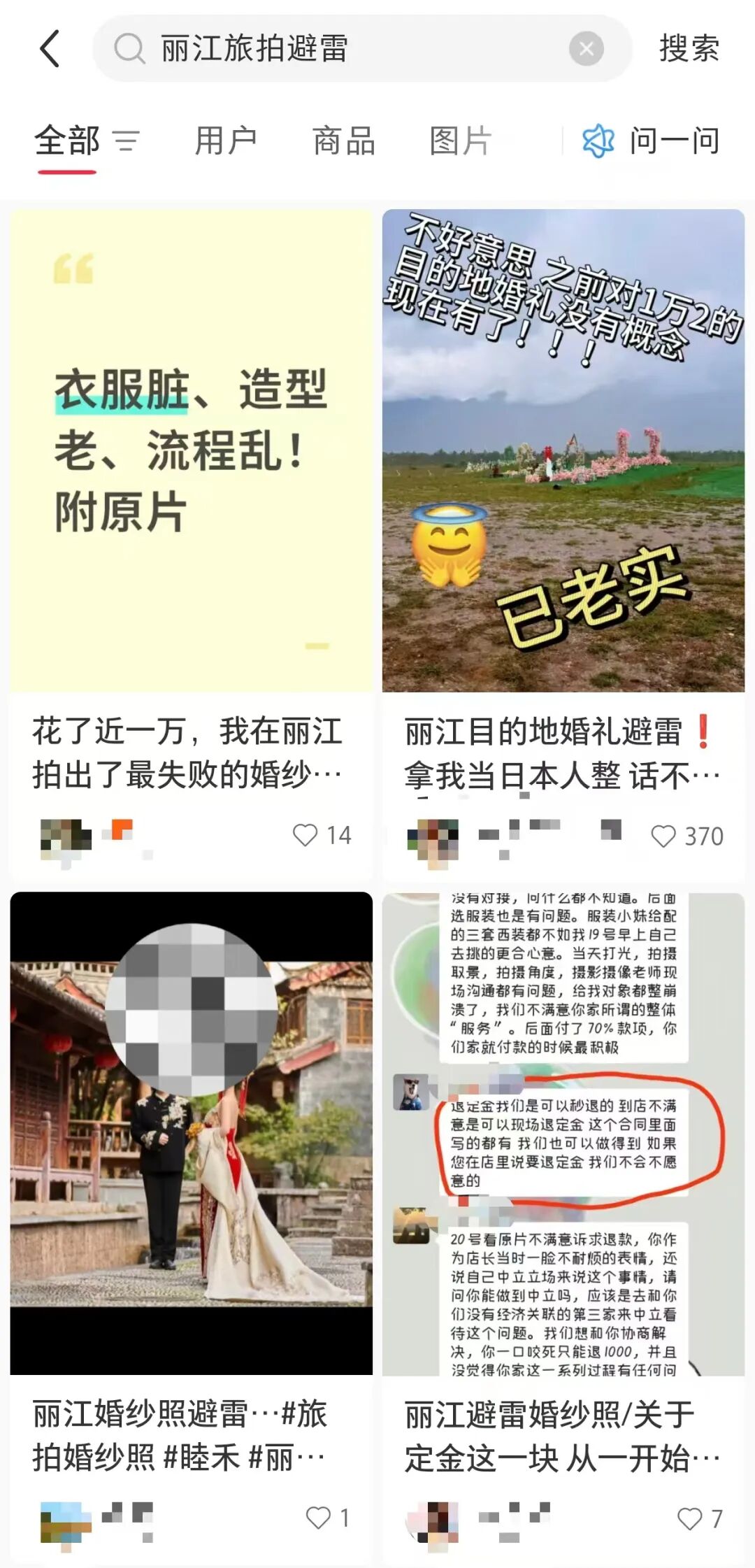Like the 丽江婚纱照避雷 post with 1 like
The height and width of the screenshot is (1568, 755).
pyautogui.click(x=319, y=1518)
